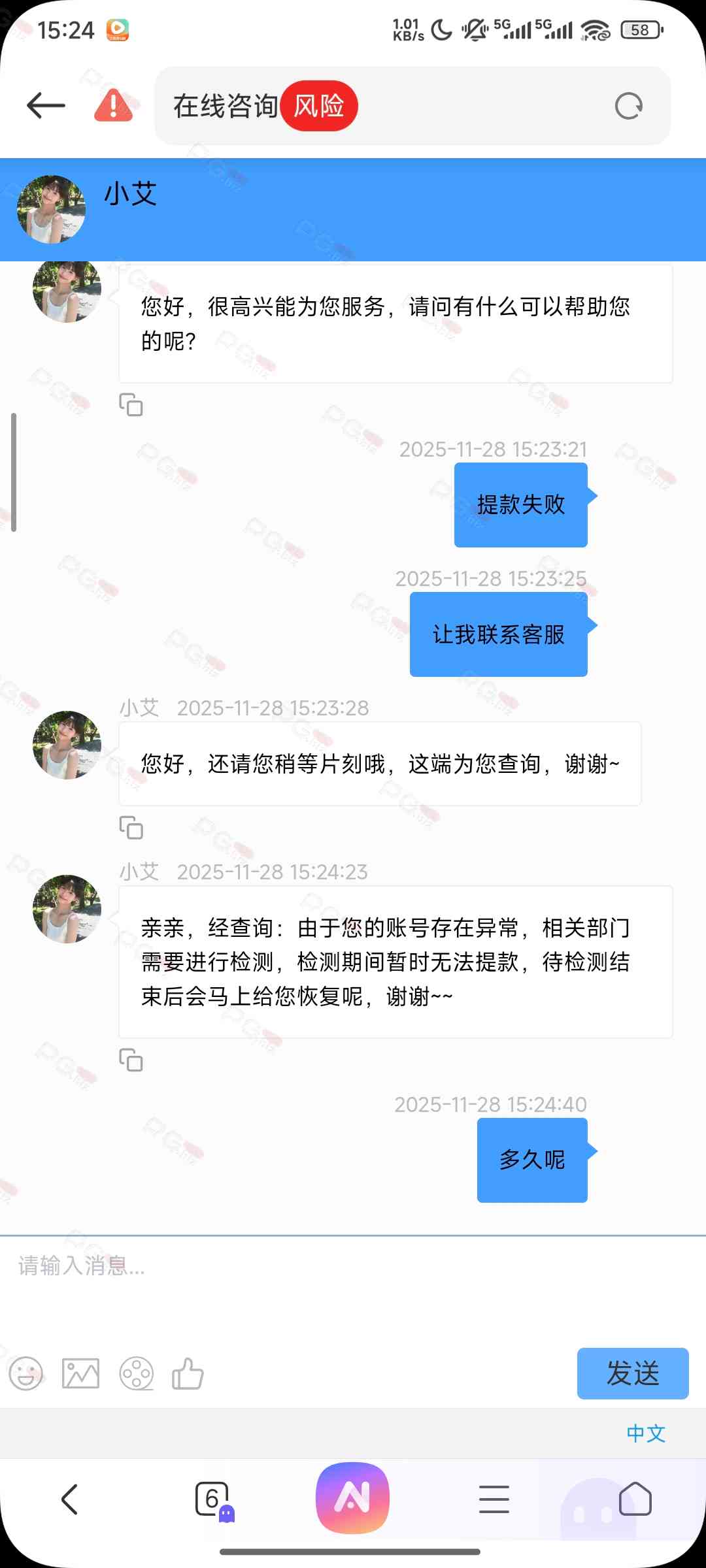Open the emoji picker

click(x=26, y=1373)
